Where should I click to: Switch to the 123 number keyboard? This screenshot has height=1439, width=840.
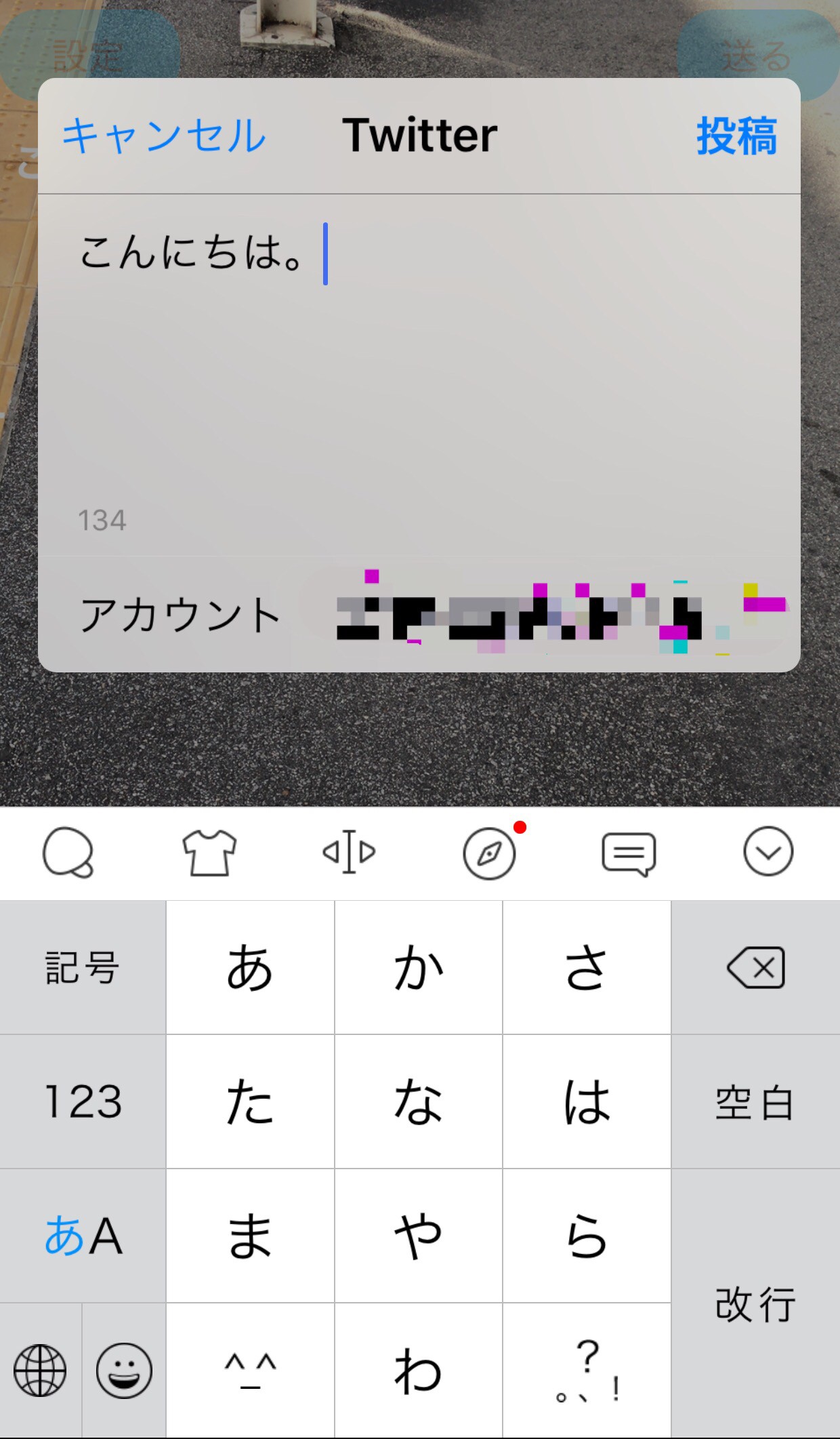coord(83,1101)
